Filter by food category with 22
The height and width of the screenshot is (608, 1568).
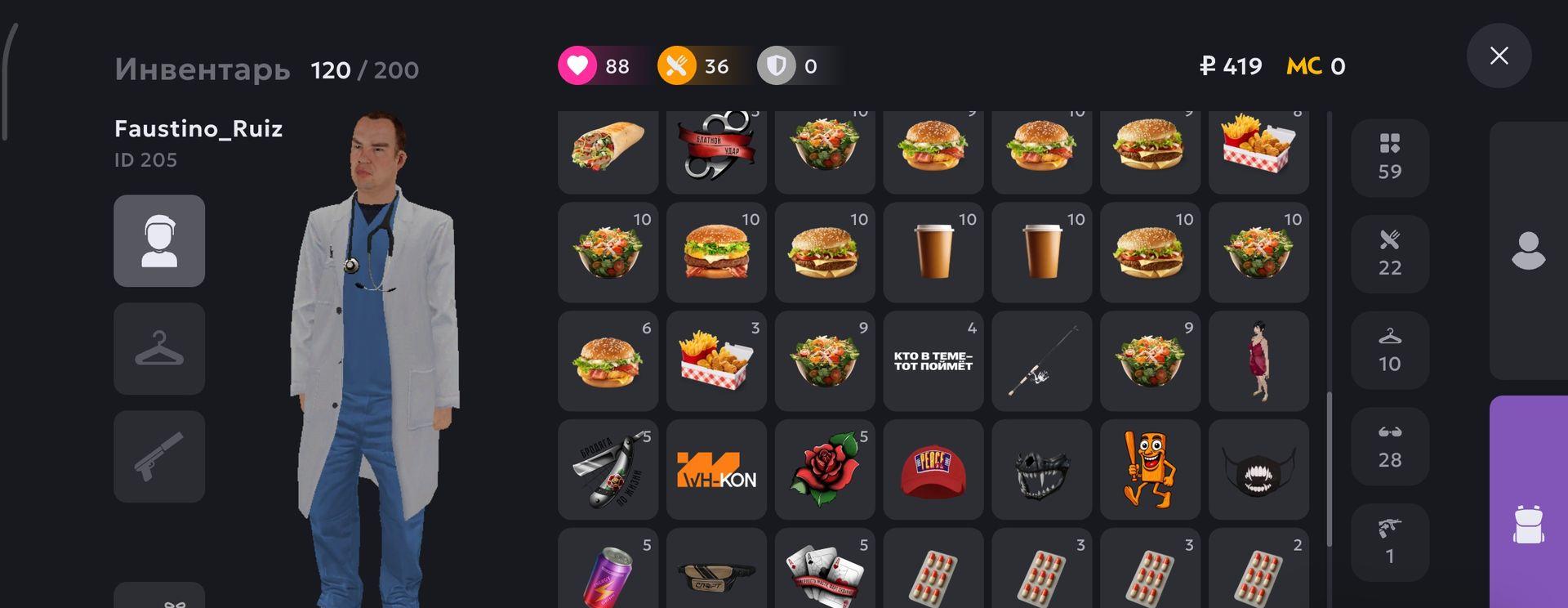tap(1389, 253)
